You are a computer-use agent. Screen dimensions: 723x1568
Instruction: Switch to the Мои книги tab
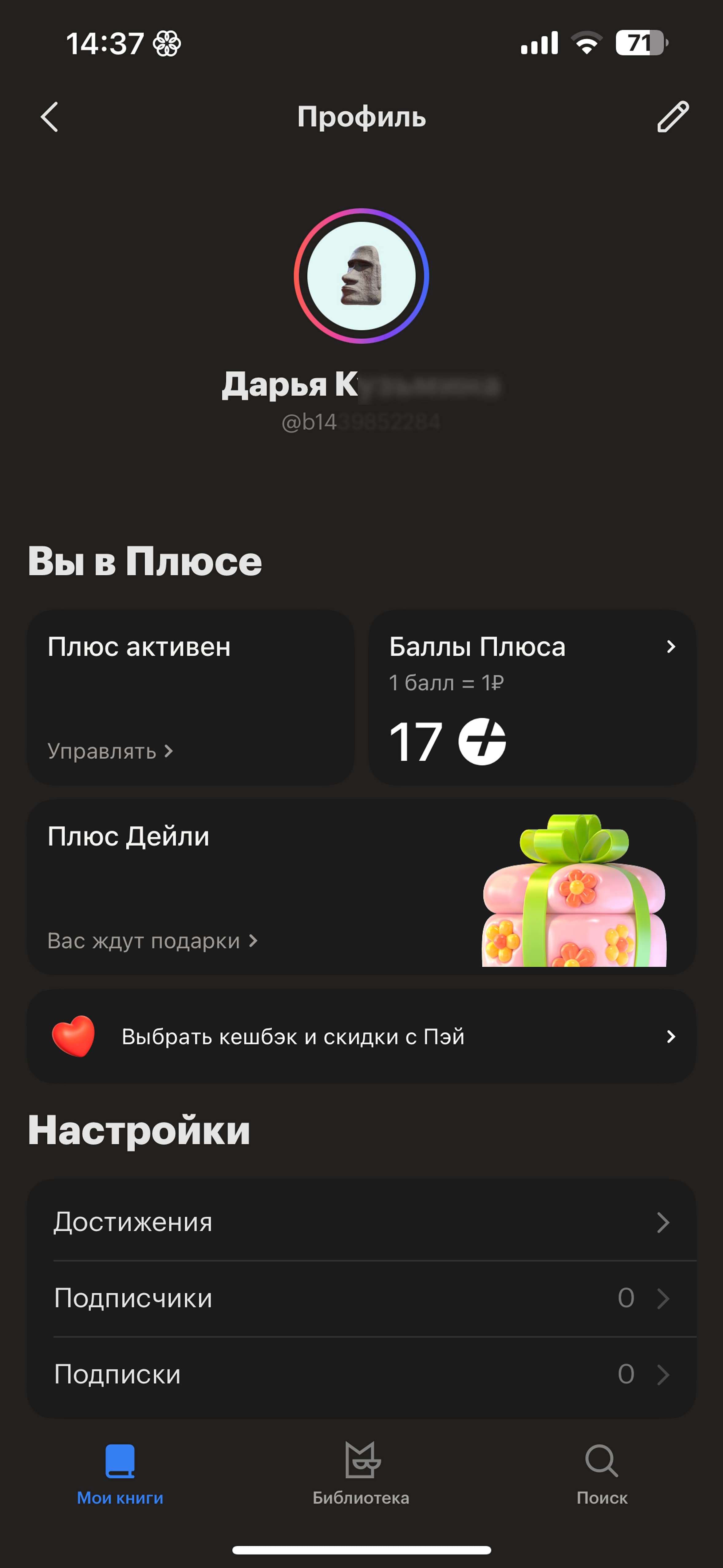(x=120, y=1473)
